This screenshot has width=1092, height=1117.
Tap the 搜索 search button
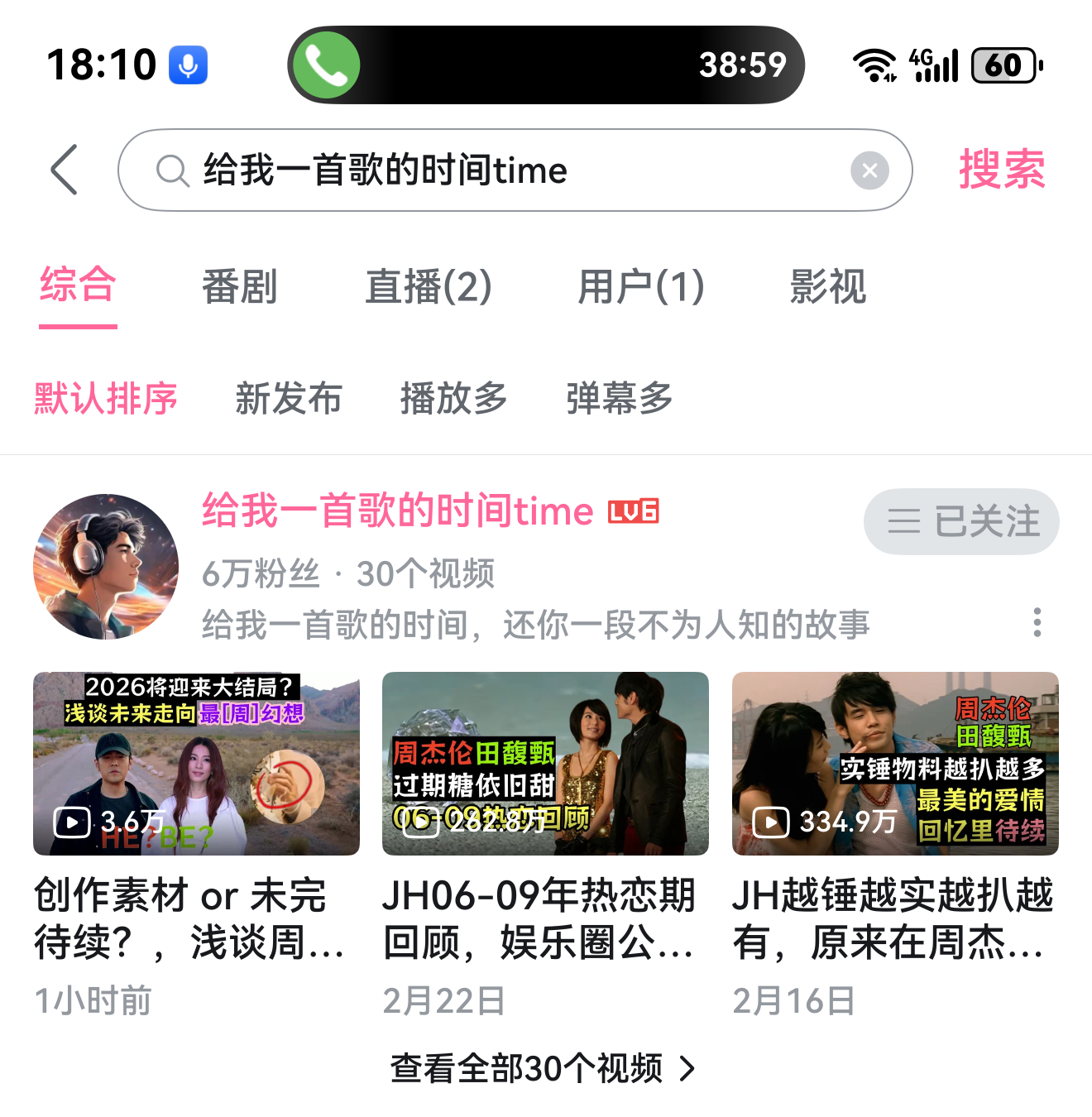pyautogui.click(x=1002, y=170)
